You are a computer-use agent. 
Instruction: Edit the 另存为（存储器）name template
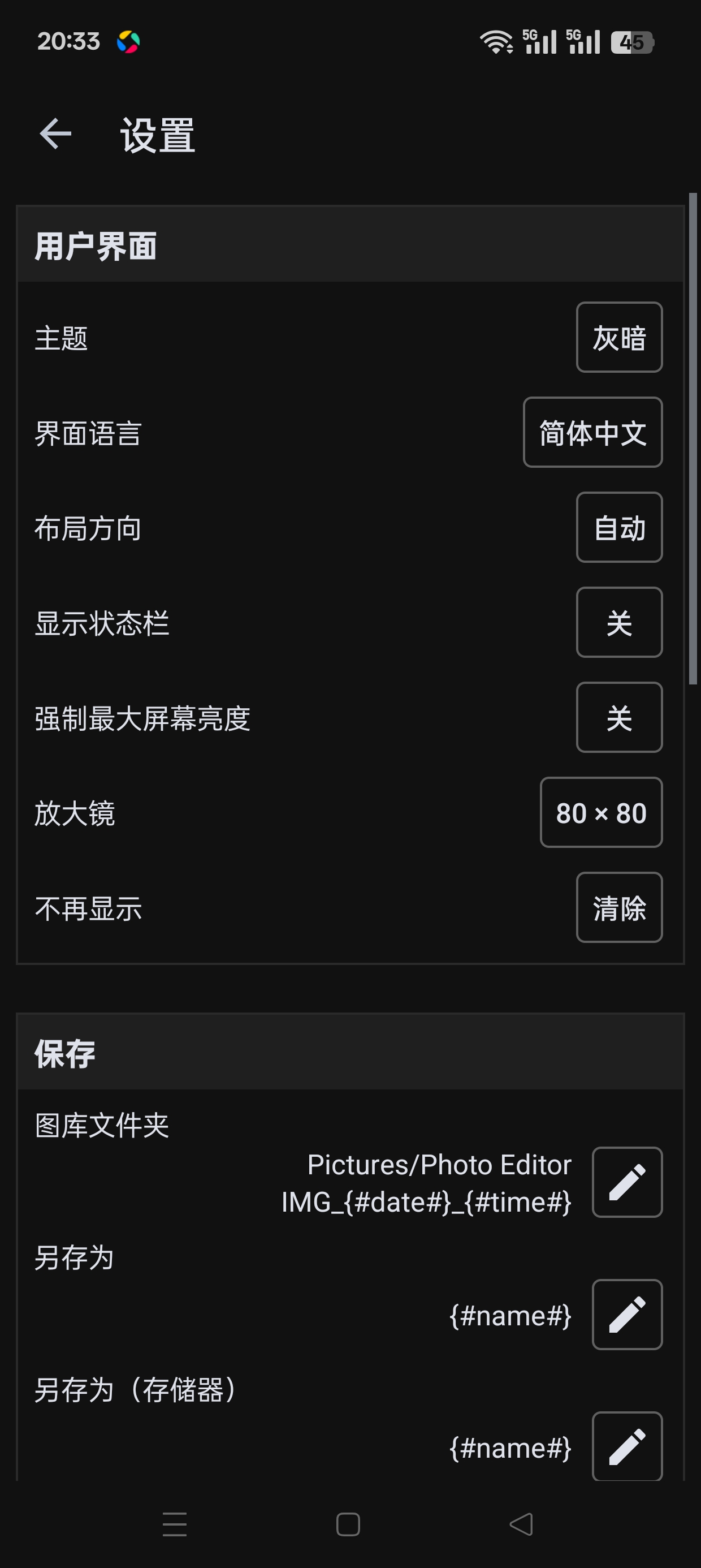click(x=627, y=1446)
